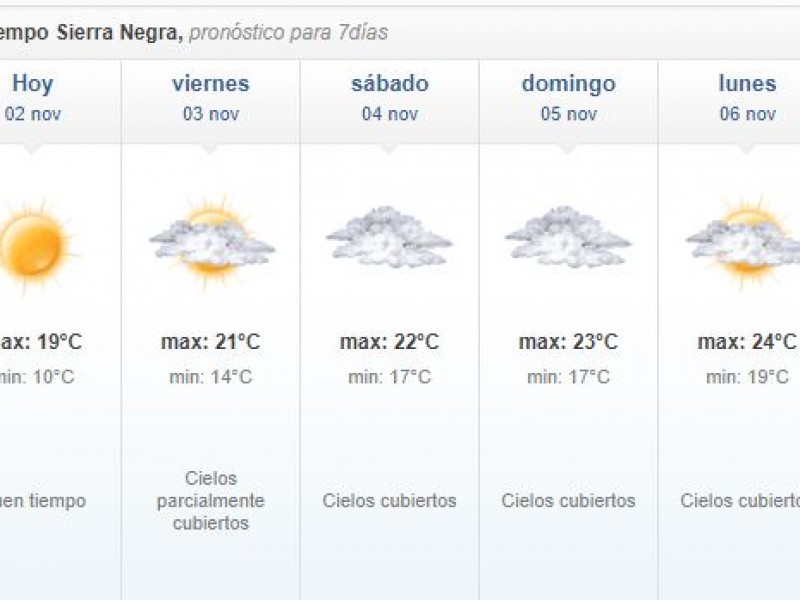800x600 pixels.
Task: Choose the lunes 06 nov column
Action: pos(746,97)
